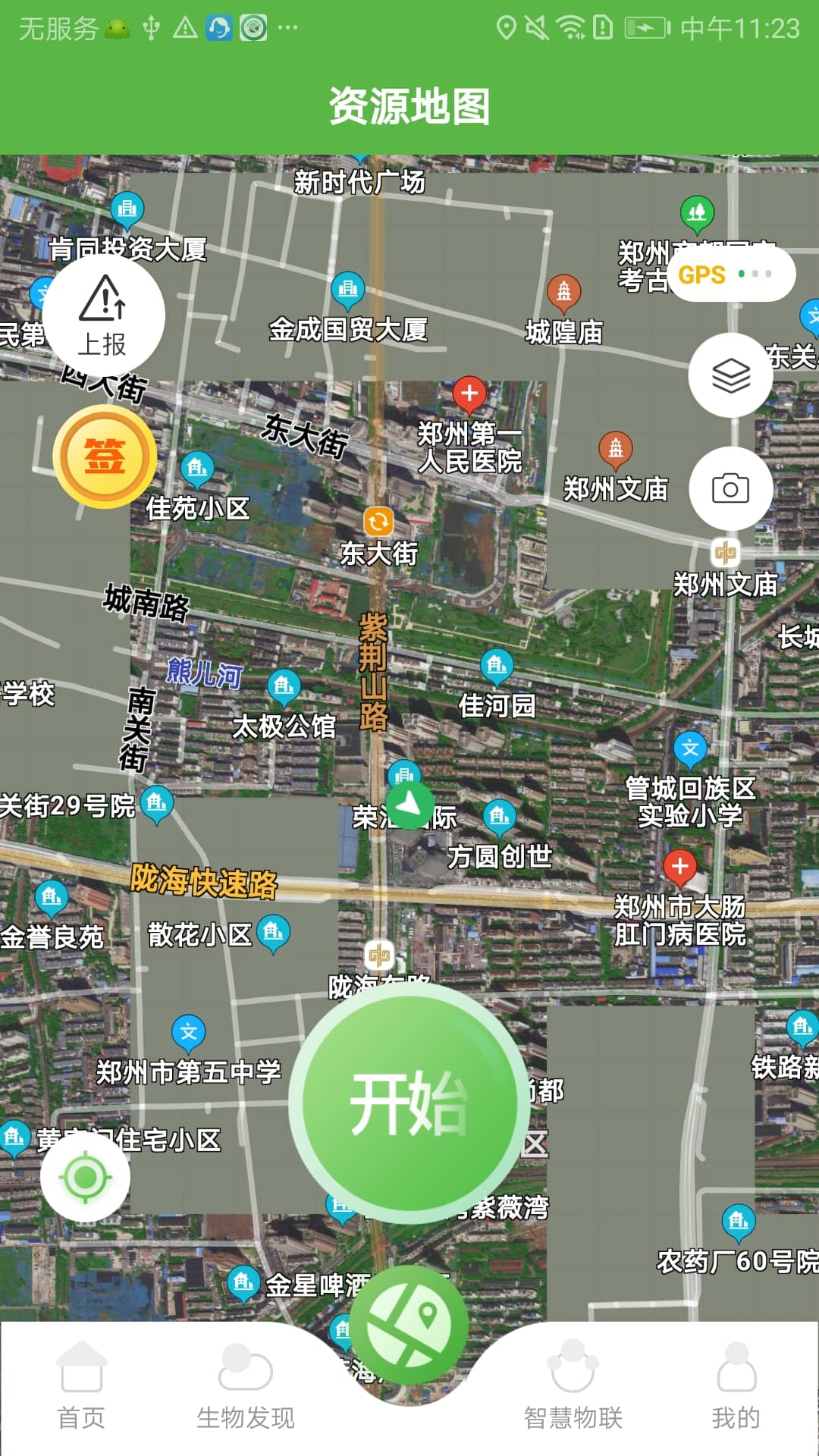
Task: Select the 佳苑小区 community marker
Action: coord(197,465)
